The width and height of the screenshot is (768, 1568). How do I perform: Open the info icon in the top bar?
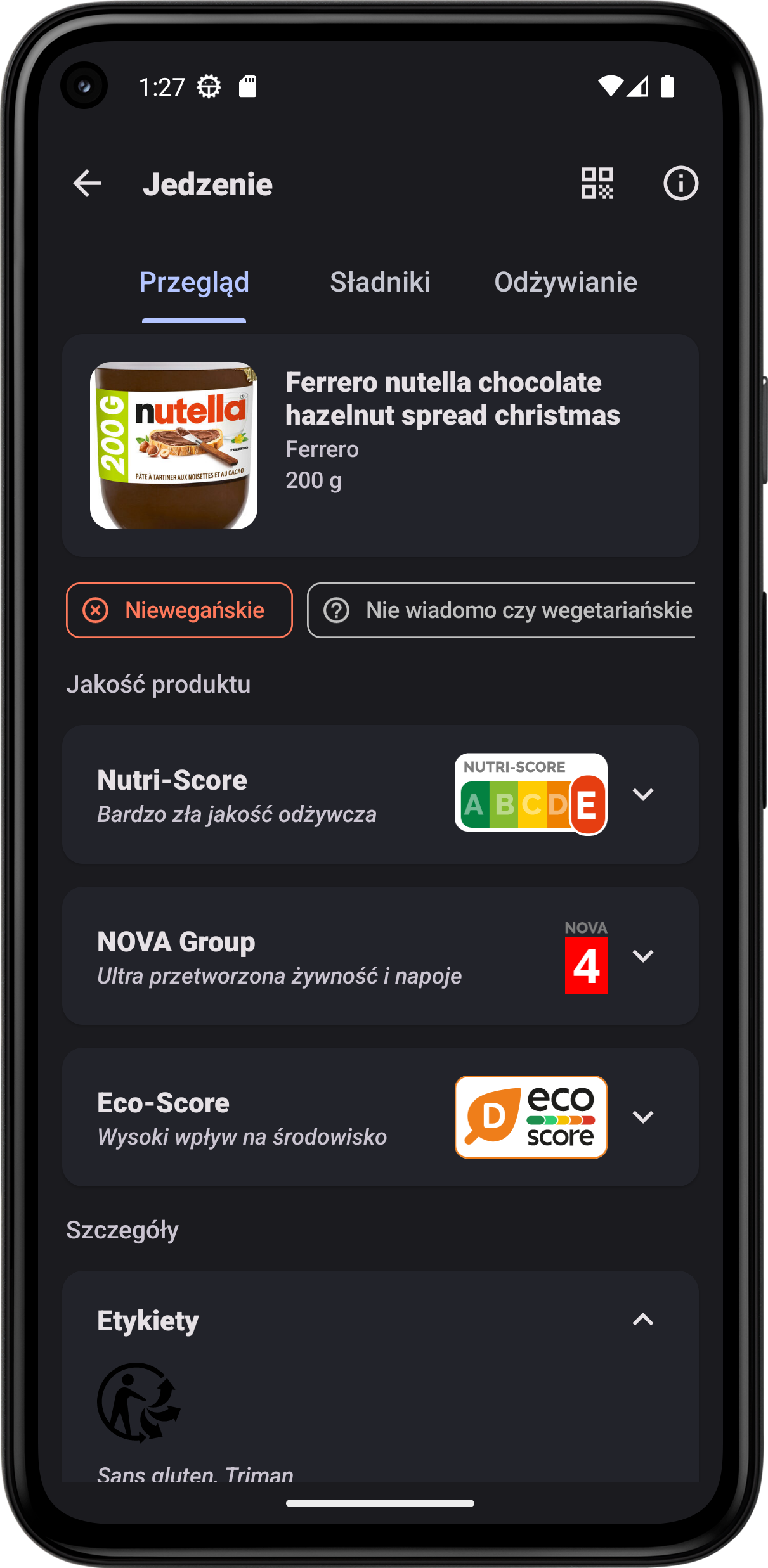point(680,184)
